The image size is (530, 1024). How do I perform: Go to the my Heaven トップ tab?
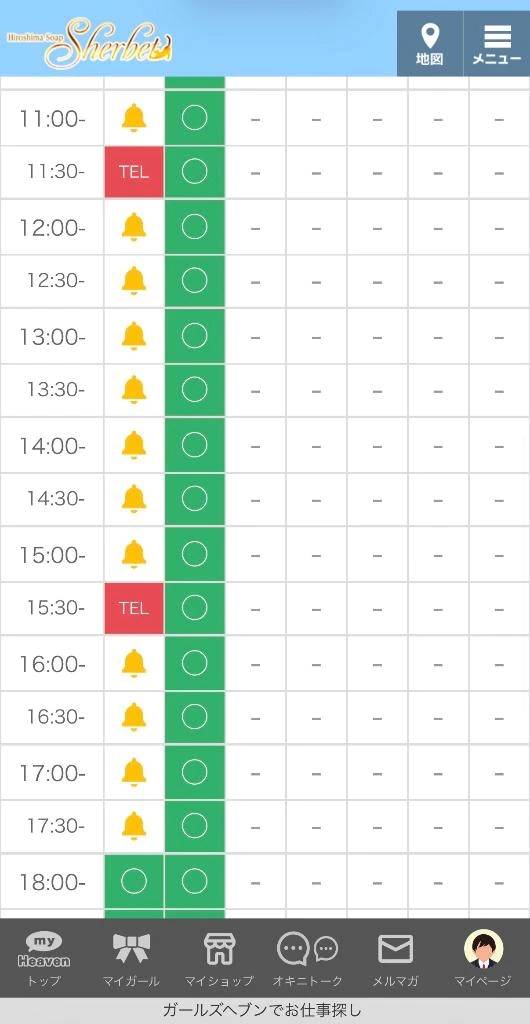(44, 959)
